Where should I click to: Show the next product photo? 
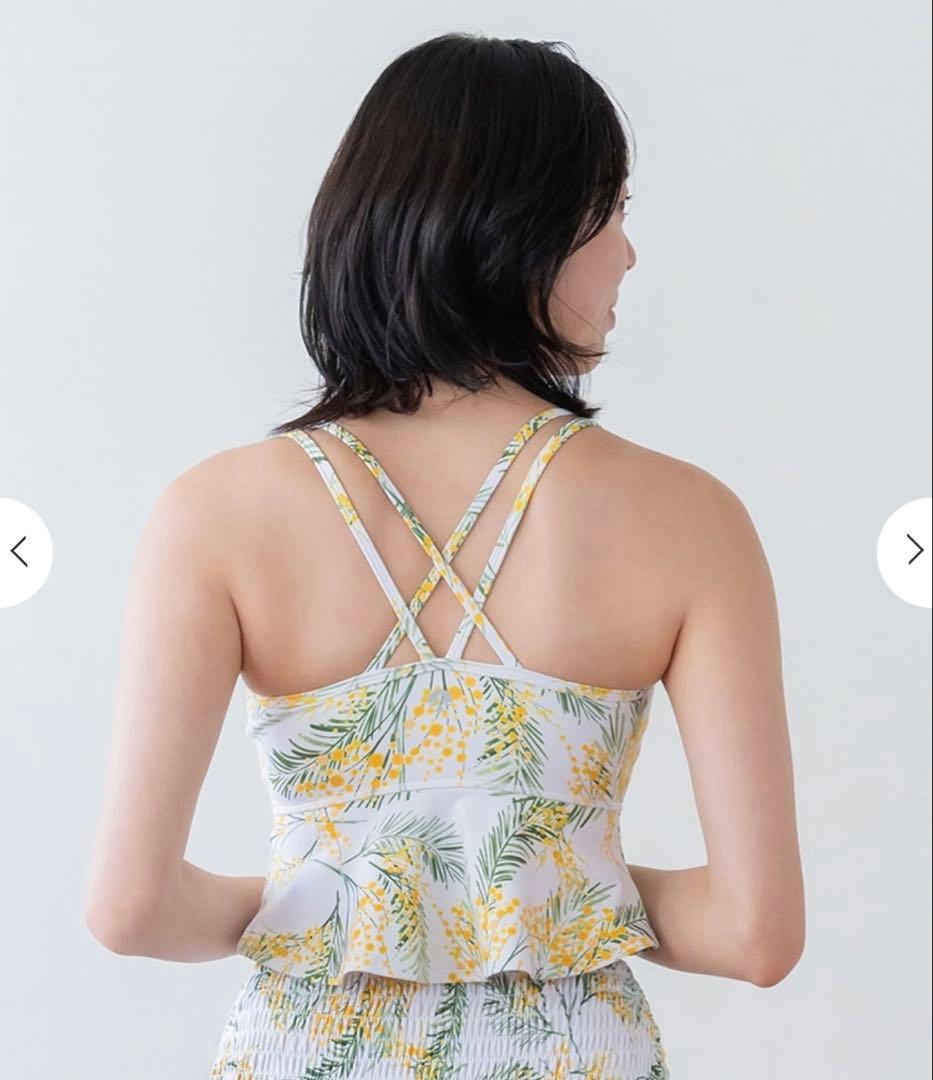coord(912,550)
